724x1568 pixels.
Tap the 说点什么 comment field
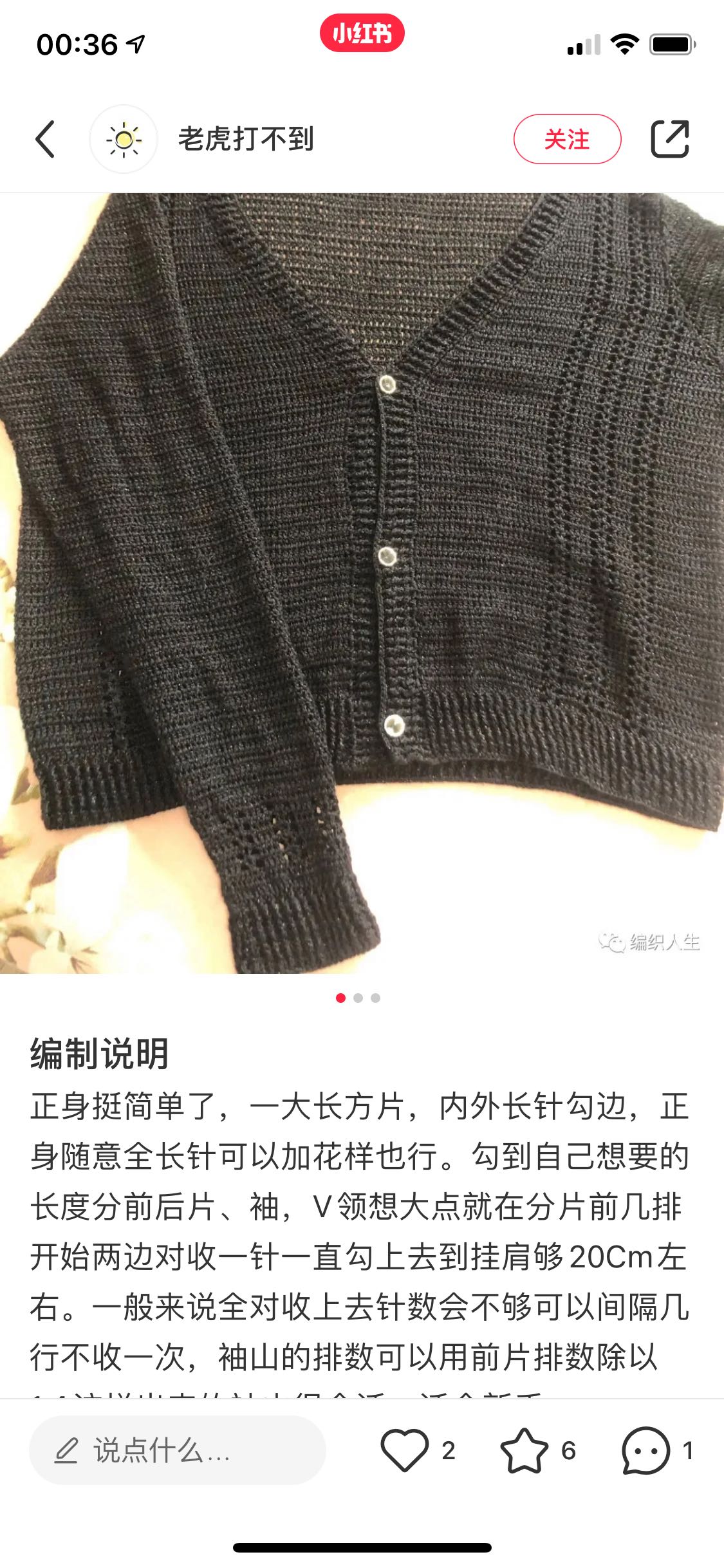[178, 1450]
